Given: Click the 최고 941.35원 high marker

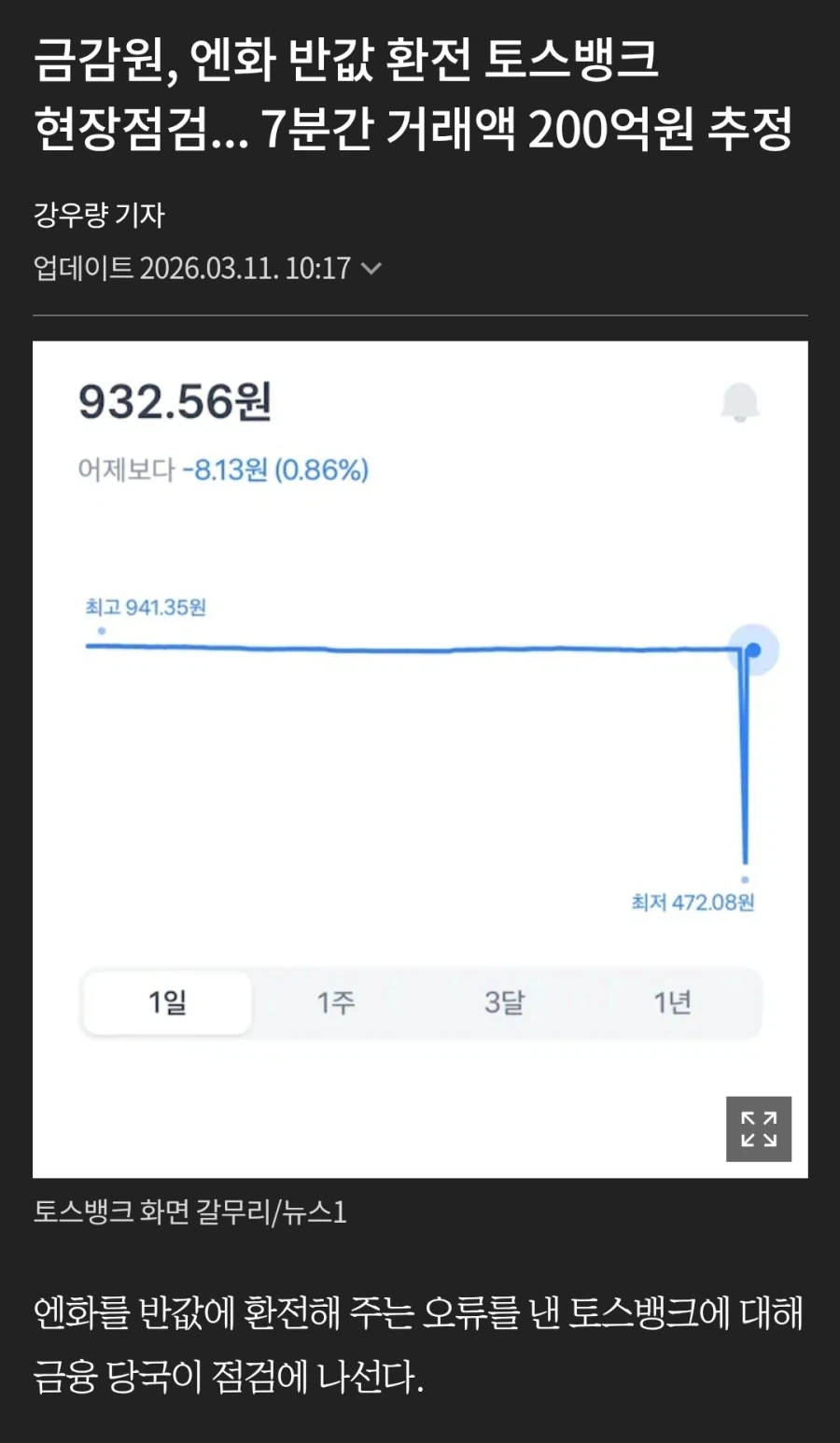Looking at the screenshot, I should tap(145, 608).
